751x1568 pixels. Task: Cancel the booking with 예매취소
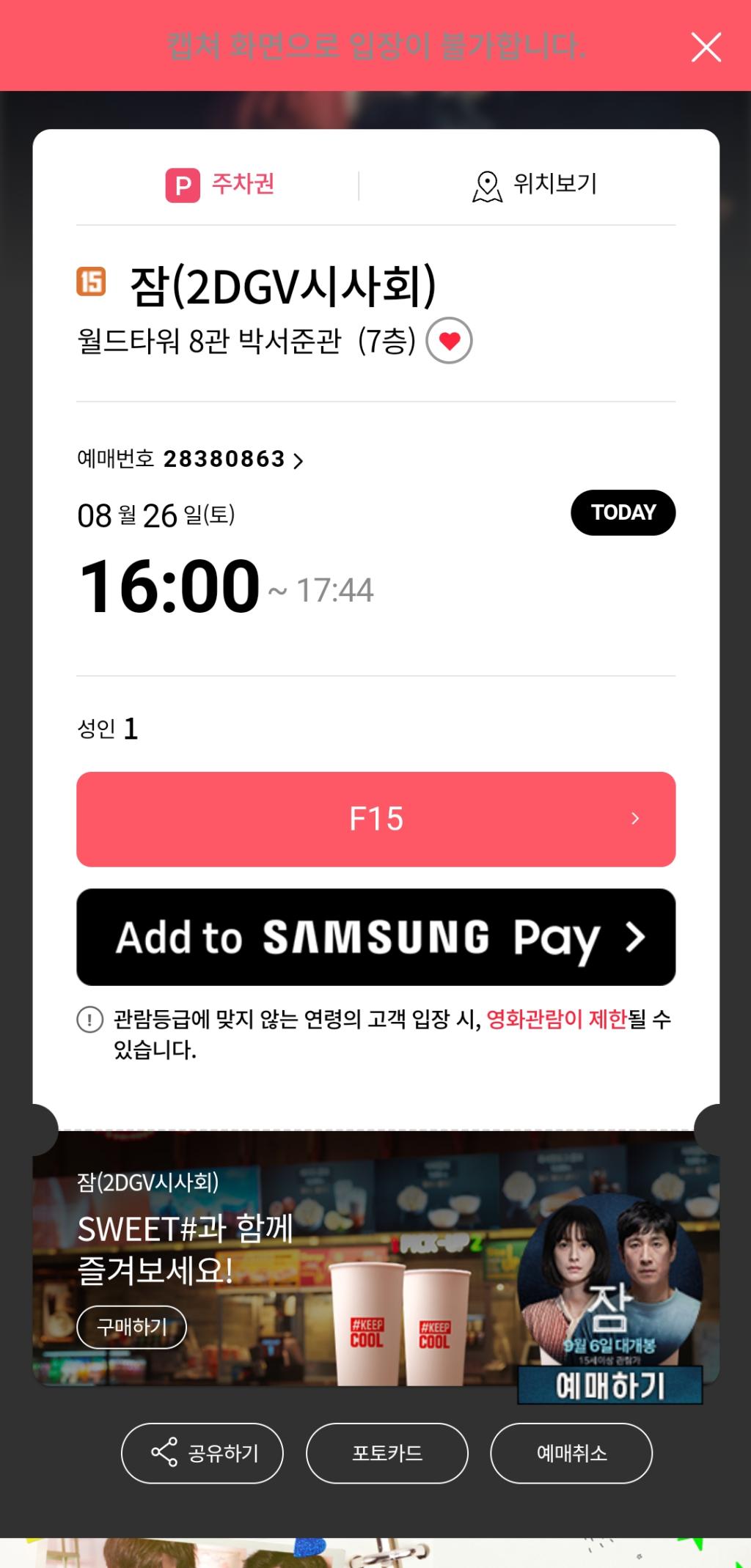(571, 1453)
